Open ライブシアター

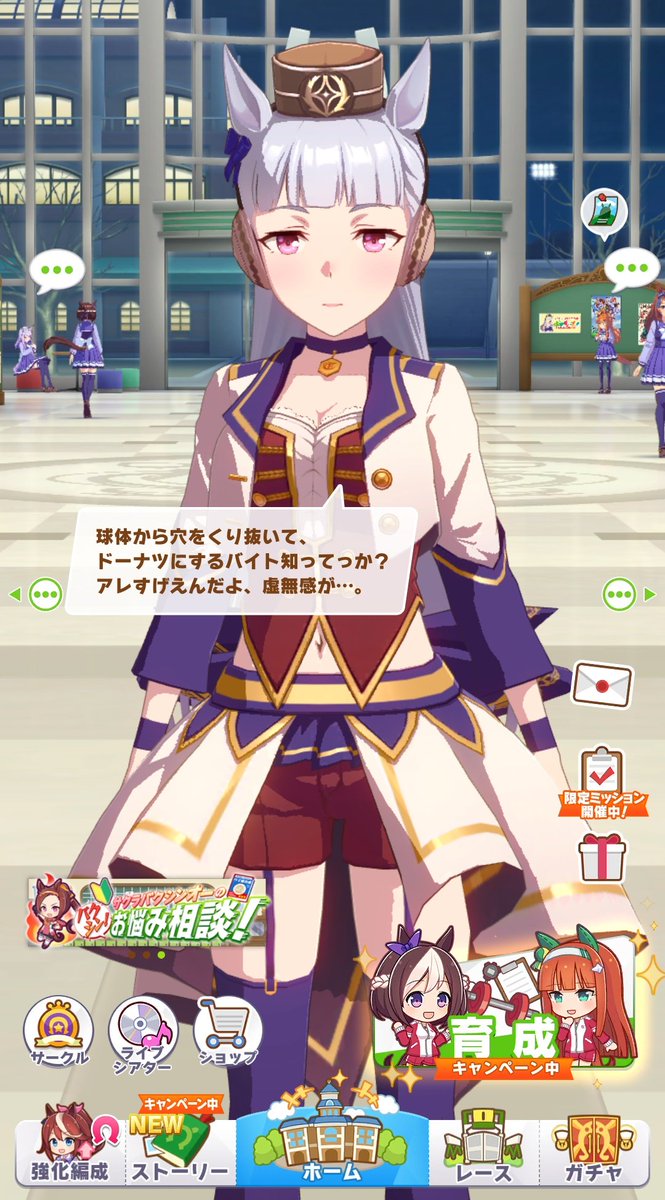click(x=143, y=1031)
